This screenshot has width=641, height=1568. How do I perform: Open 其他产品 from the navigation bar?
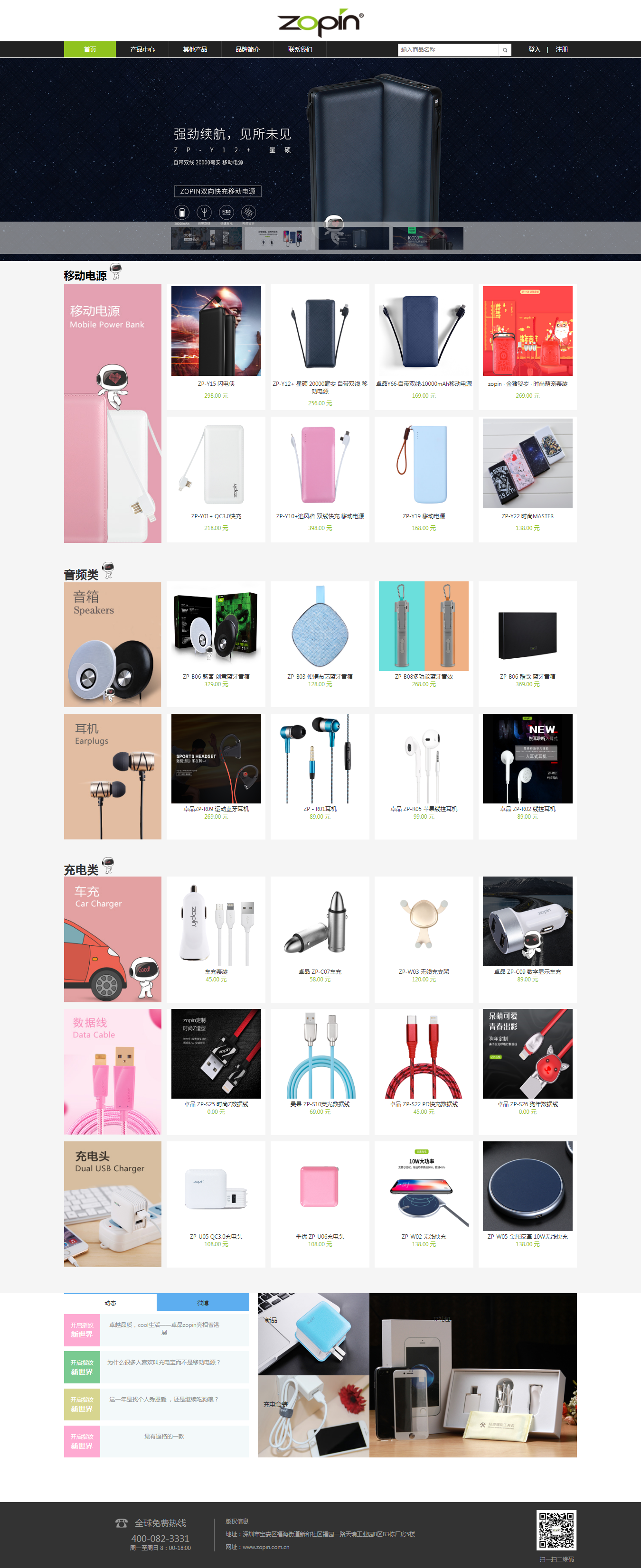tap(195, 49)
